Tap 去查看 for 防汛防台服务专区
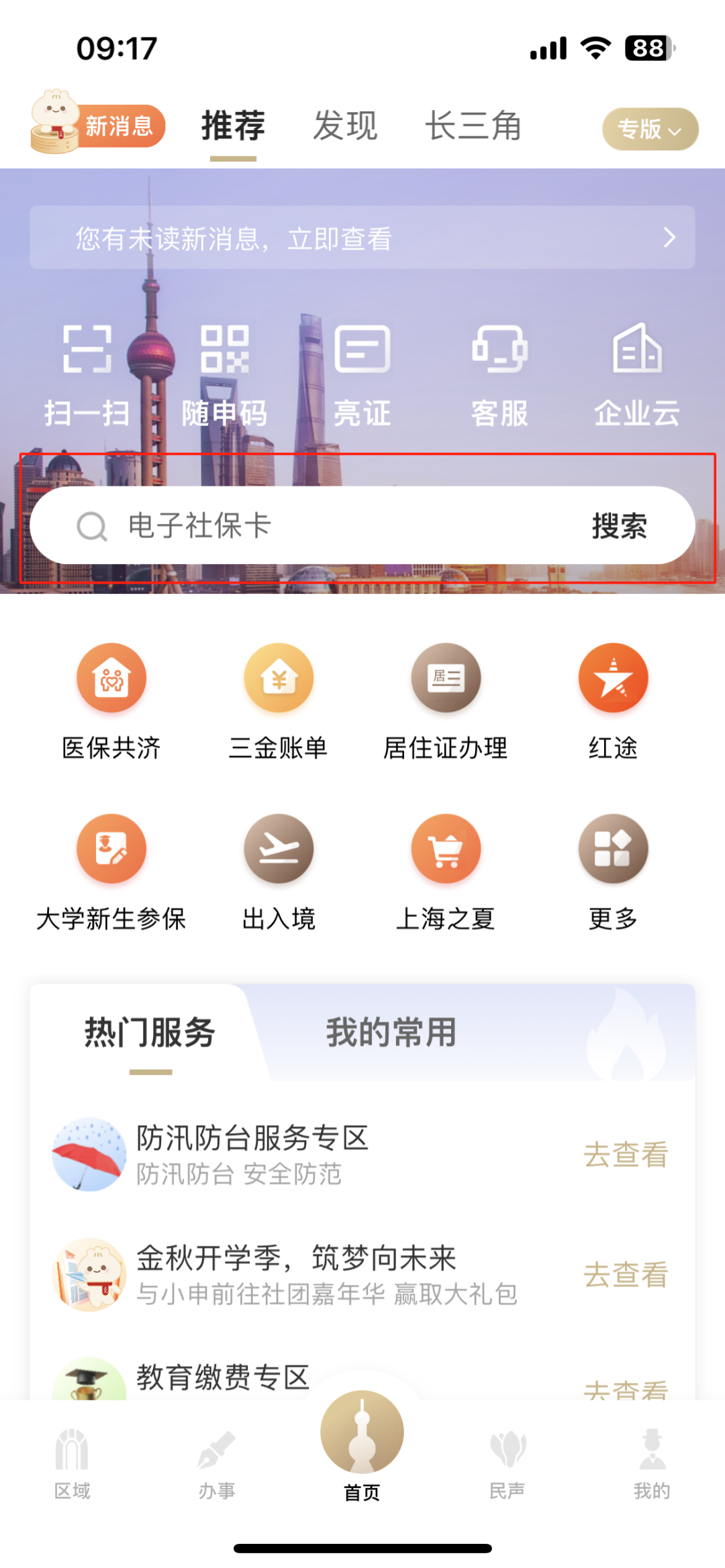725x1568 pixels. (x=626, y=1155)
